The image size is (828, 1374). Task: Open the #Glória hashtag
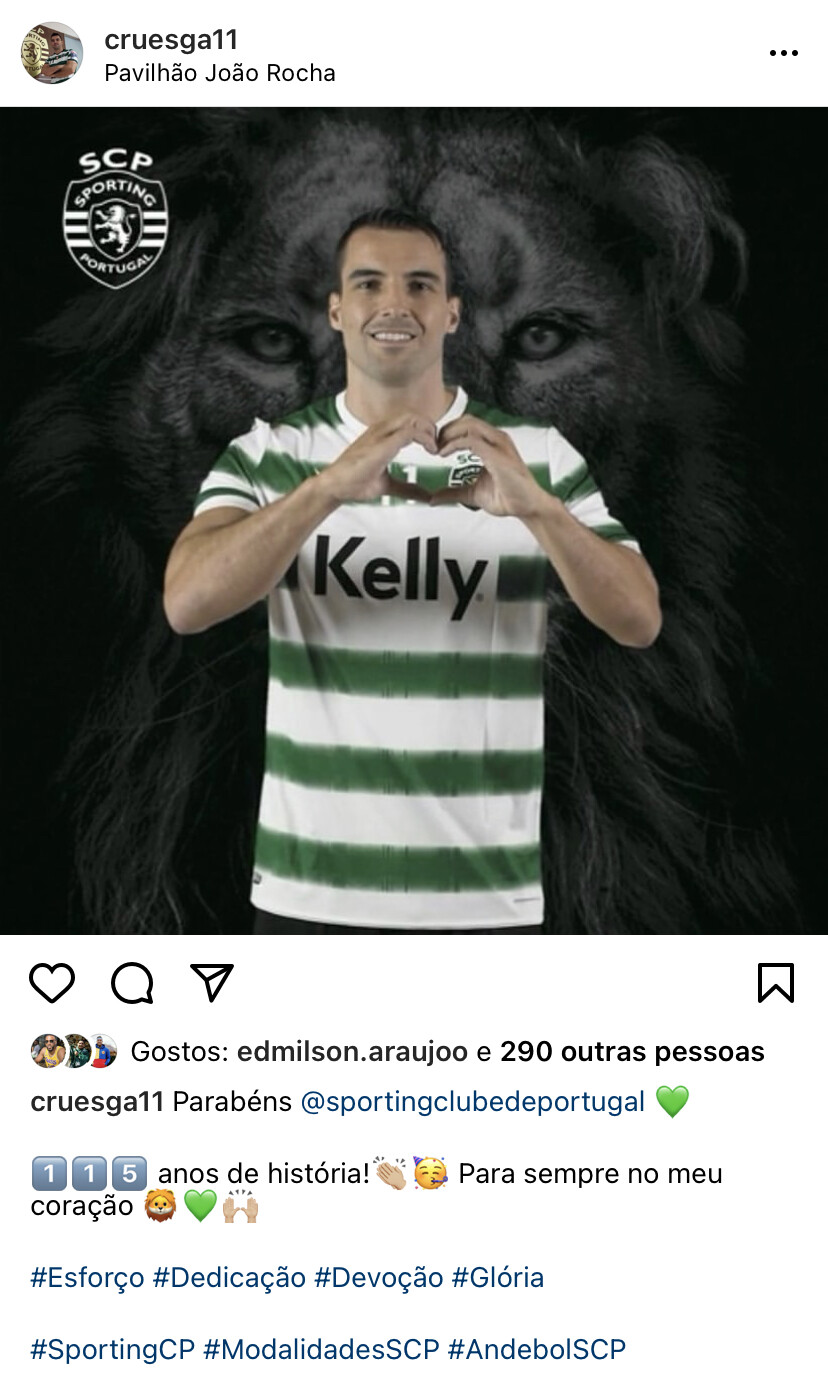click(x=498, y=1278)
